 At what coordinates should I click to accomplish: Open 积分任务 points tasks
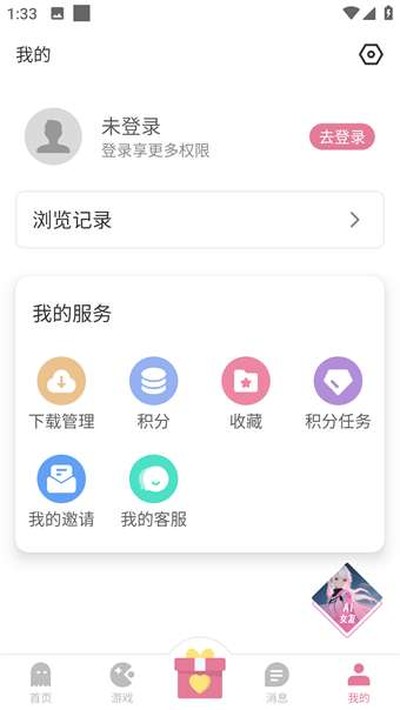coord(338,394)
